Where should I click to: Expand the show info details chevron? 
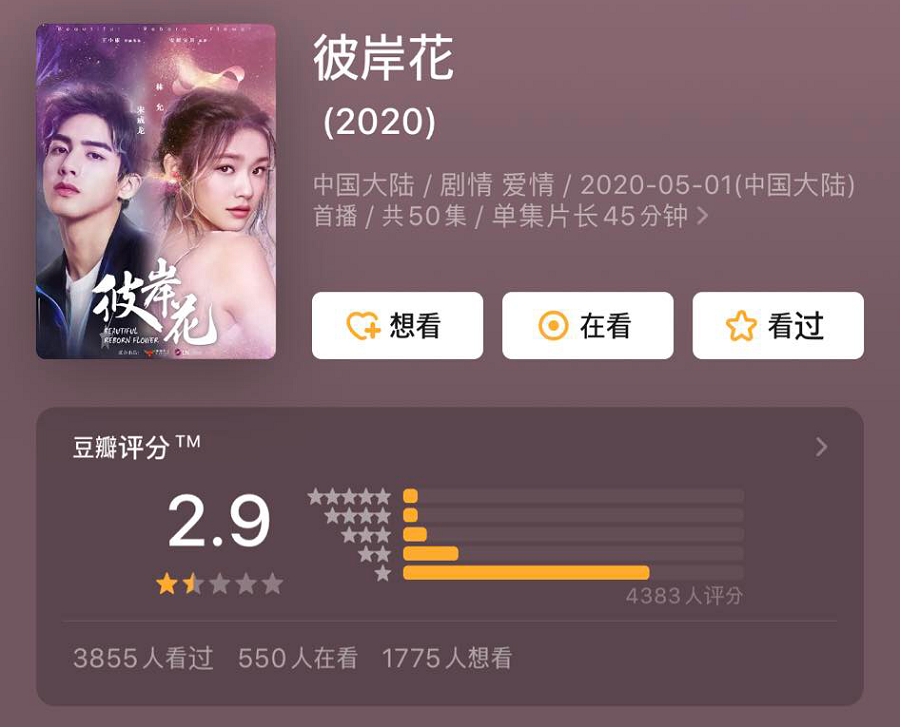point(703,215)
